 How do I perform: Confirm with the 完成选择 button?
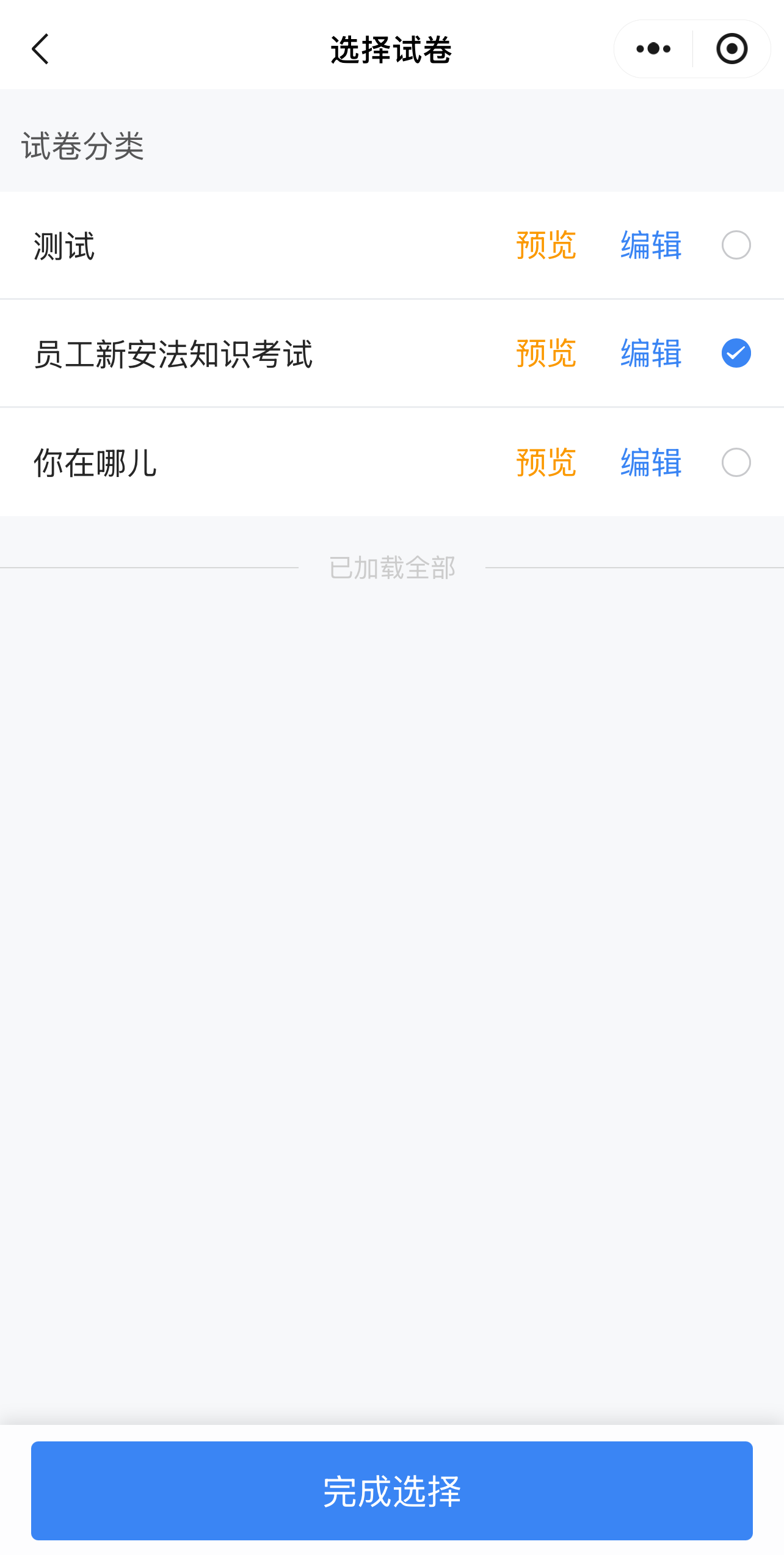392,1491
